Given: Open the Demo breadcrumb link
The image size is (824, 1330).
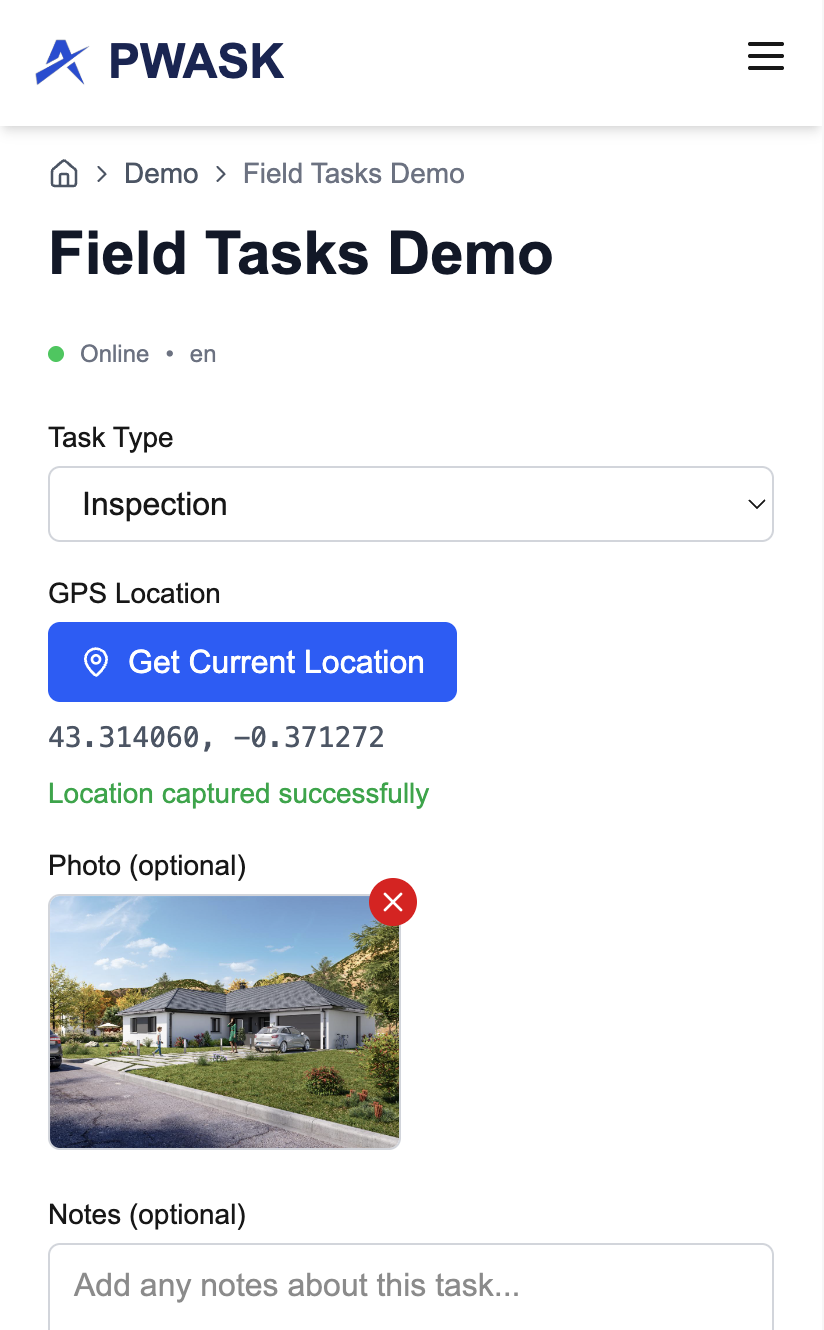Looking at the screenshot, I should pos(161,173).
